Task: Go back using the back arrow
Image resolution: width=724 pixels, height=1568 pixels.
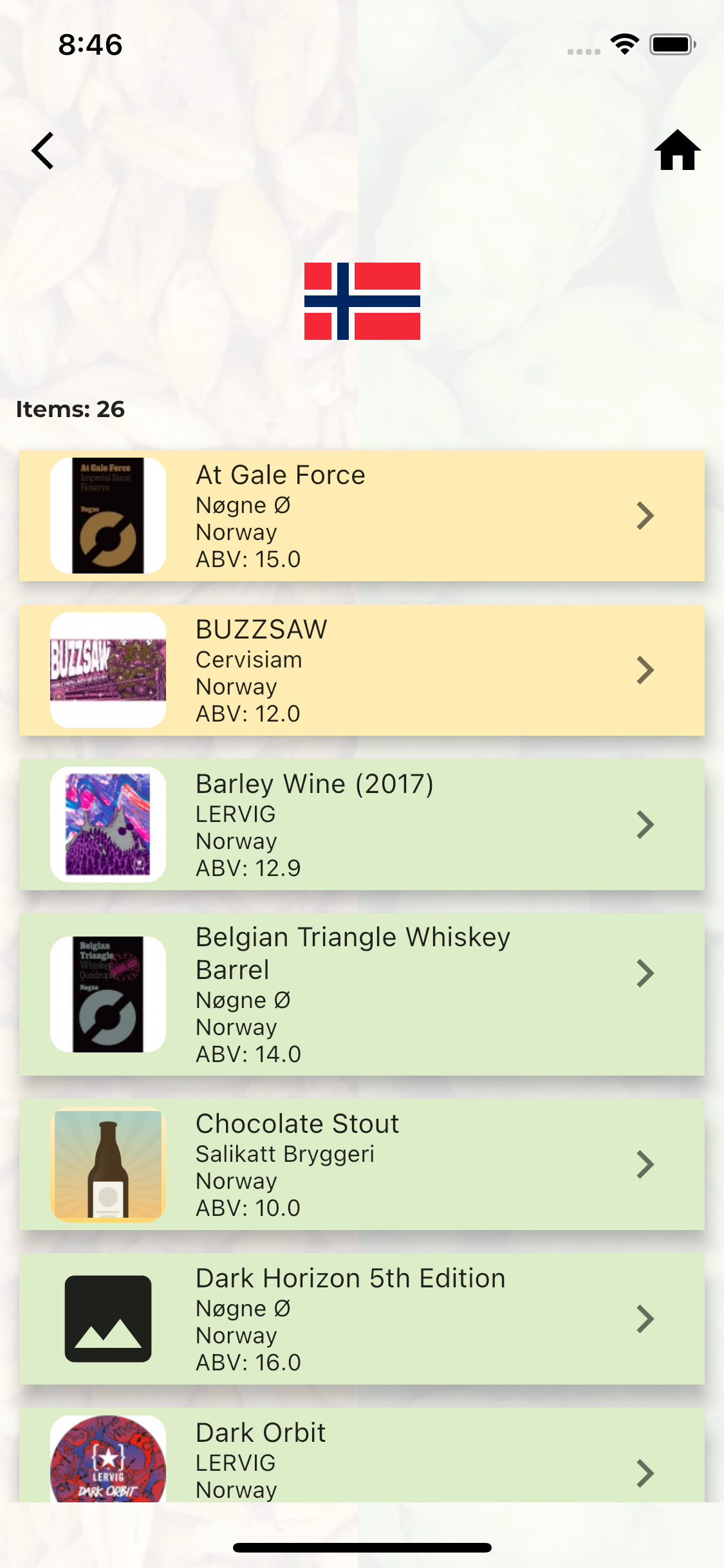Action: (43, 151)
